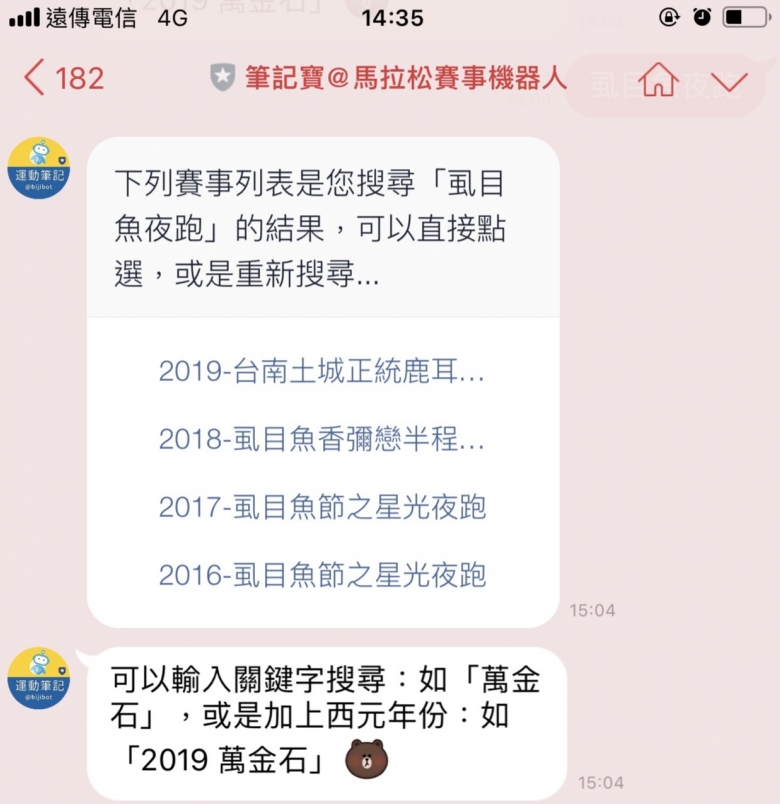
Task: View the 運動筆記 bot profile beside the results list
Action: point(39,168)
